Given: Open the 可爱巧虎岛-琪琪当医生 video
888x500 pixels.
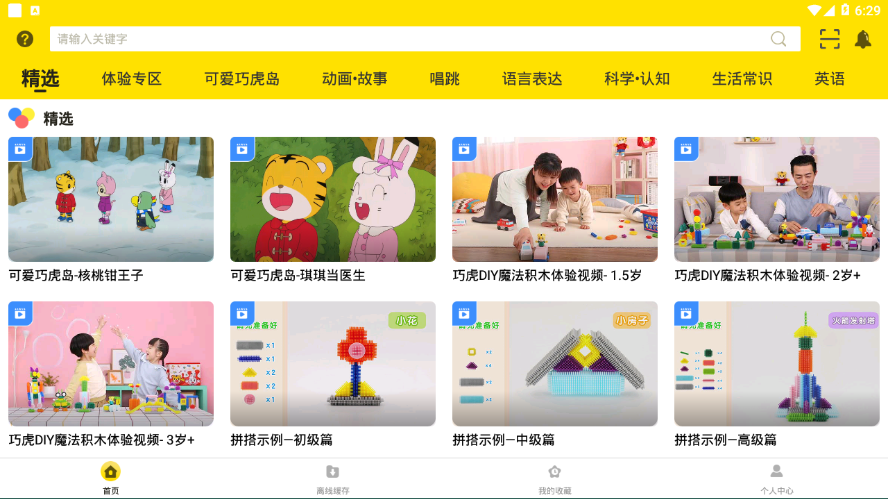Looking at the screenshot, I should (333, 200).
